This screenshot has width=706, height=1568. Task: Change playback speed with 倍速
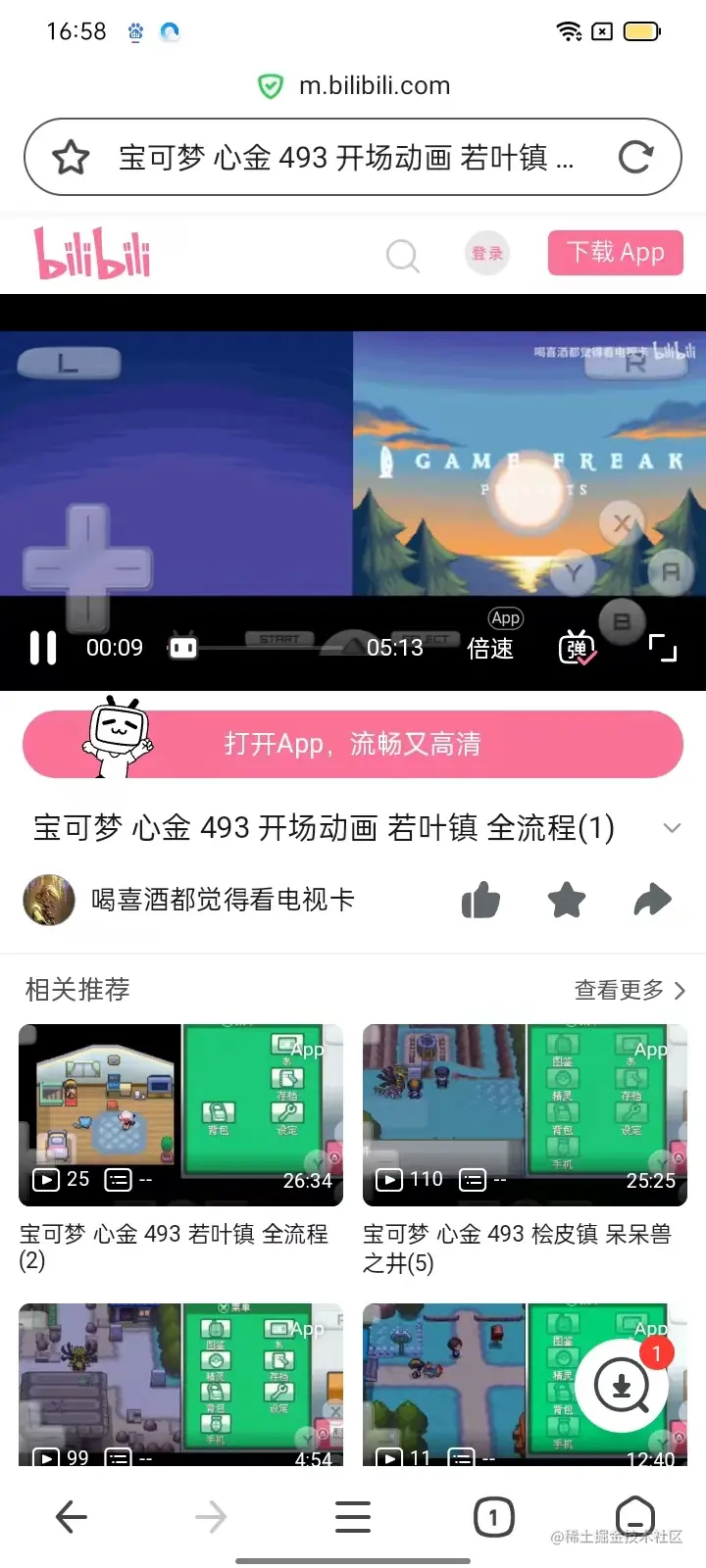[x=490, y=648]
